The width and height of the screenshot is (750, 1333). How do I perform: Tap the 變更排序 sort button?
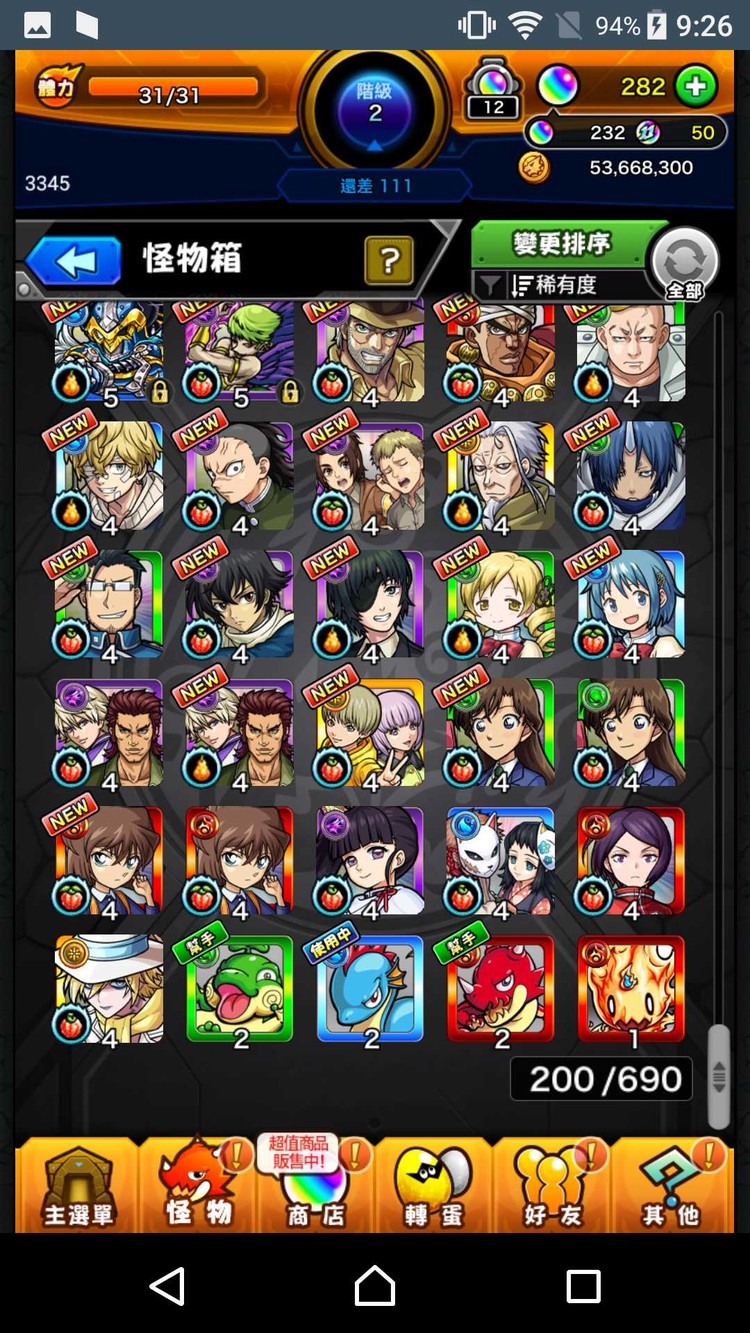[x=561, y=244]
